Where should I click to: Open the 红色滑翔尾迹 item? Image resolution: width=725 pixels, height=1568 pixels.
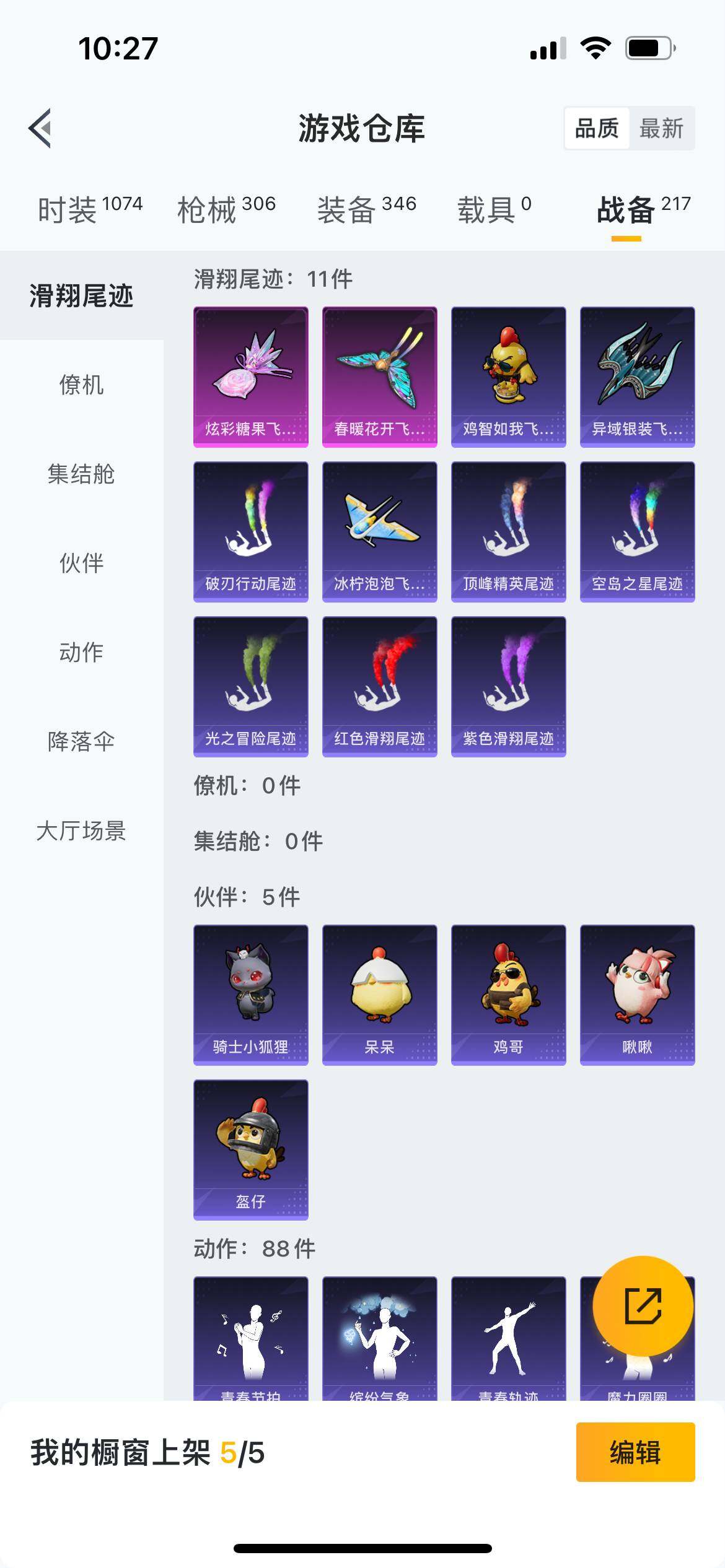(x=380, y=686)
